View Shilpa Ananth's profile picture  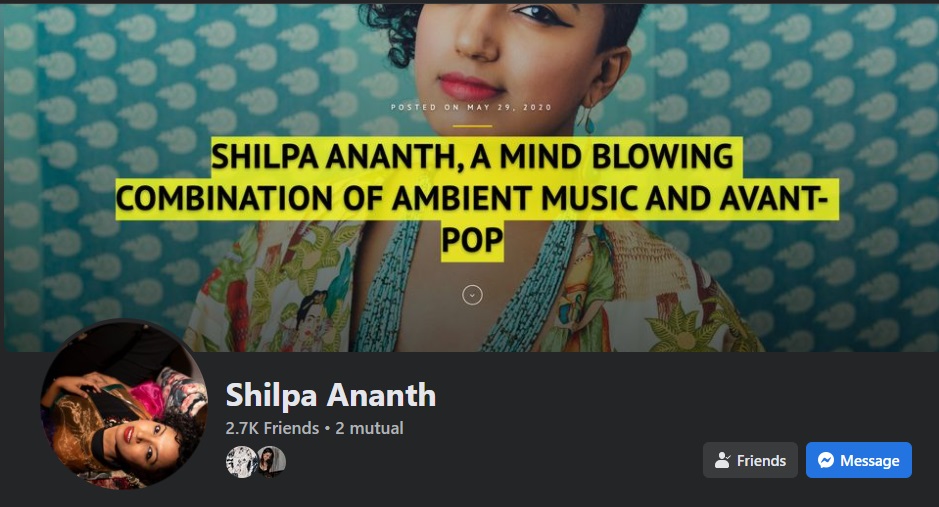123,403
